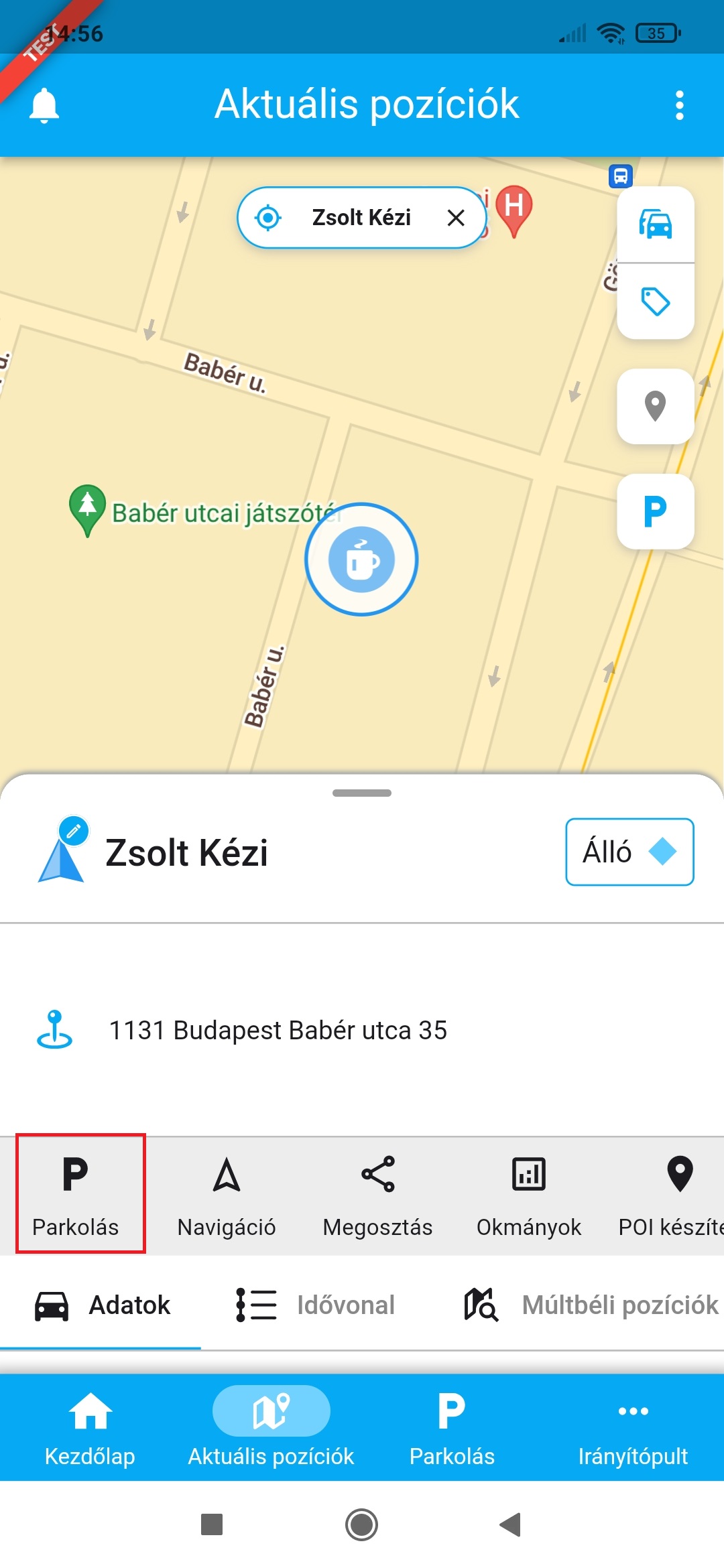The image size is (724, 1568).
Task: Open Irányítópult in bottom navigation
Action: pos(633,1427)
